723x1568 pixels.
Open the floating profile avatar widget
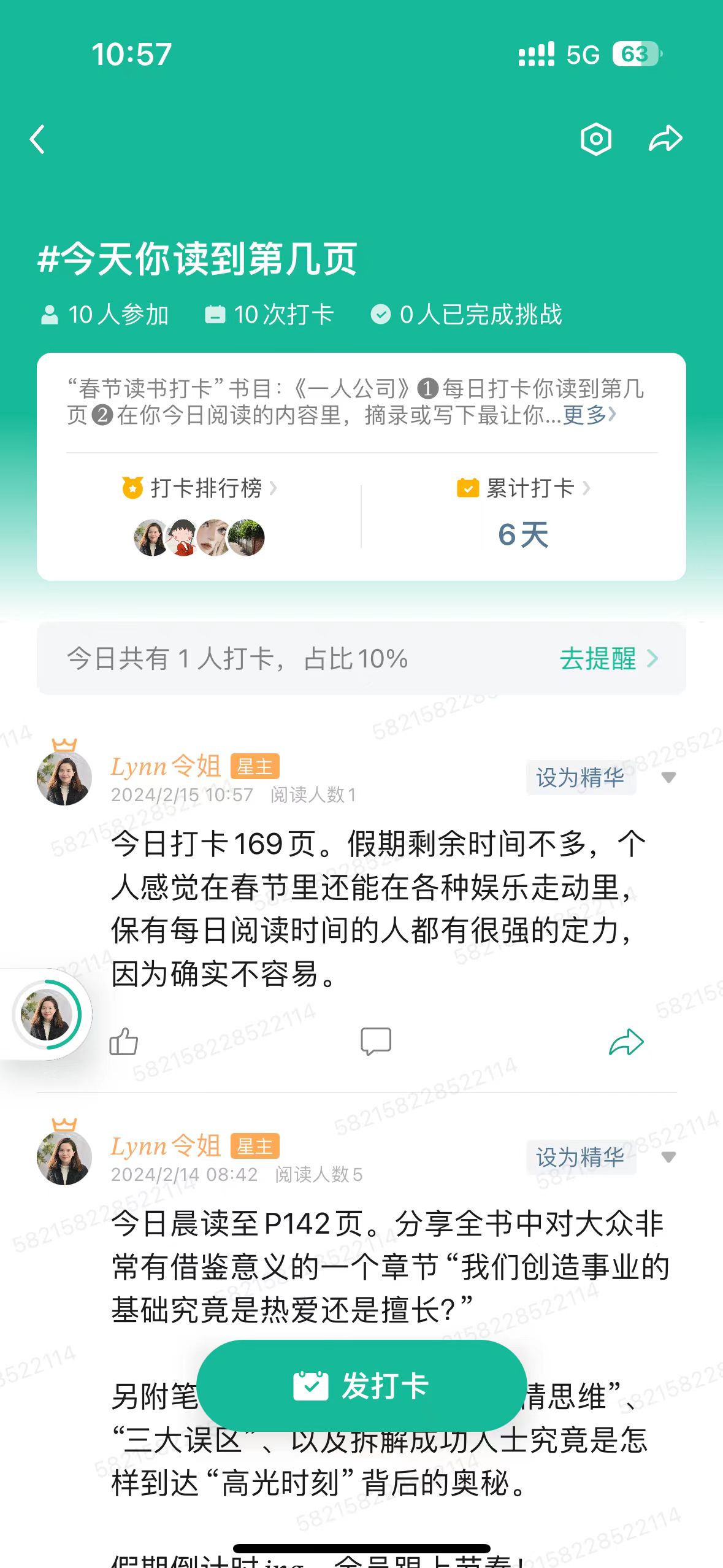tap(47, 1014)
